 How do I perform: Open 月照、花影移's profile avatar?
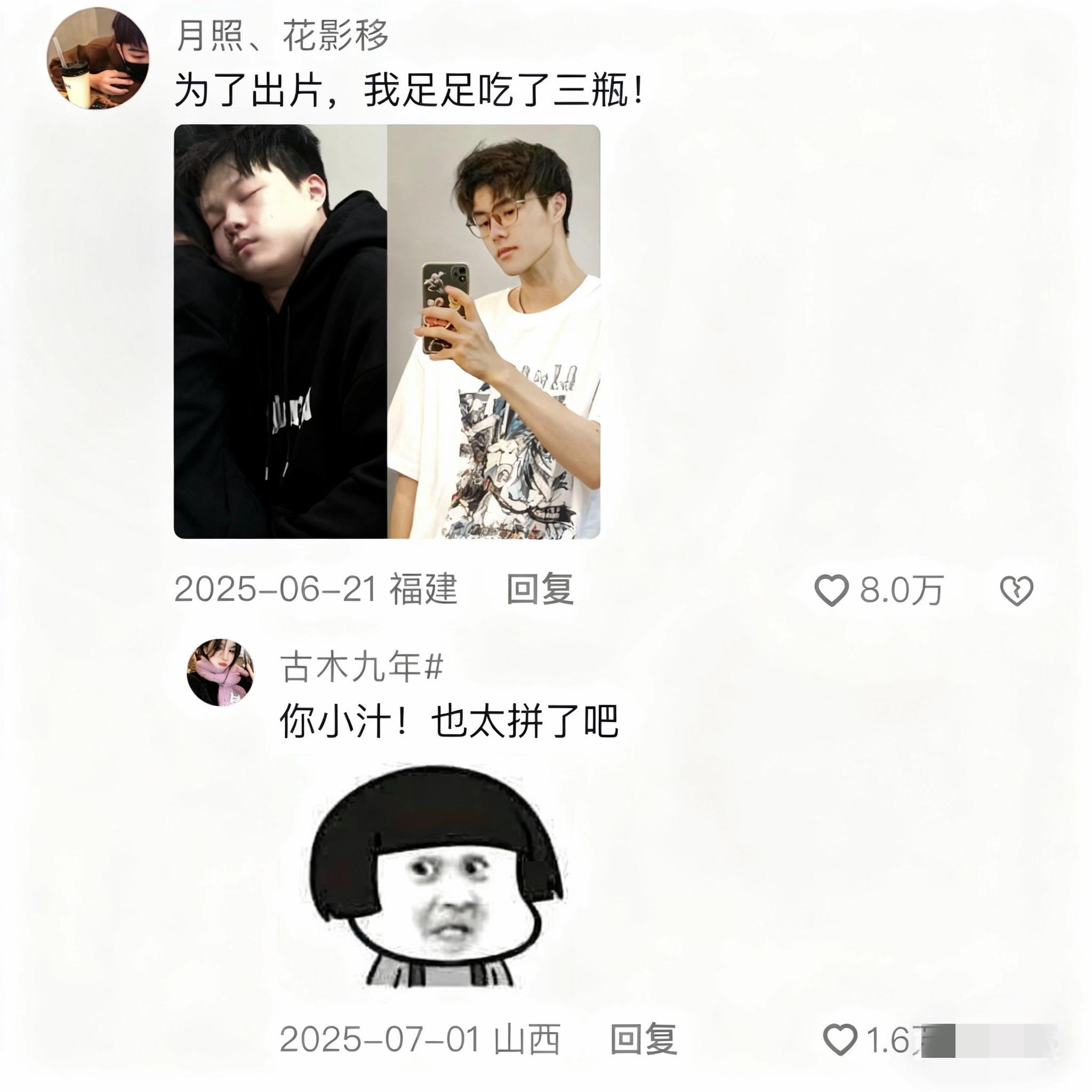point(98,59)
